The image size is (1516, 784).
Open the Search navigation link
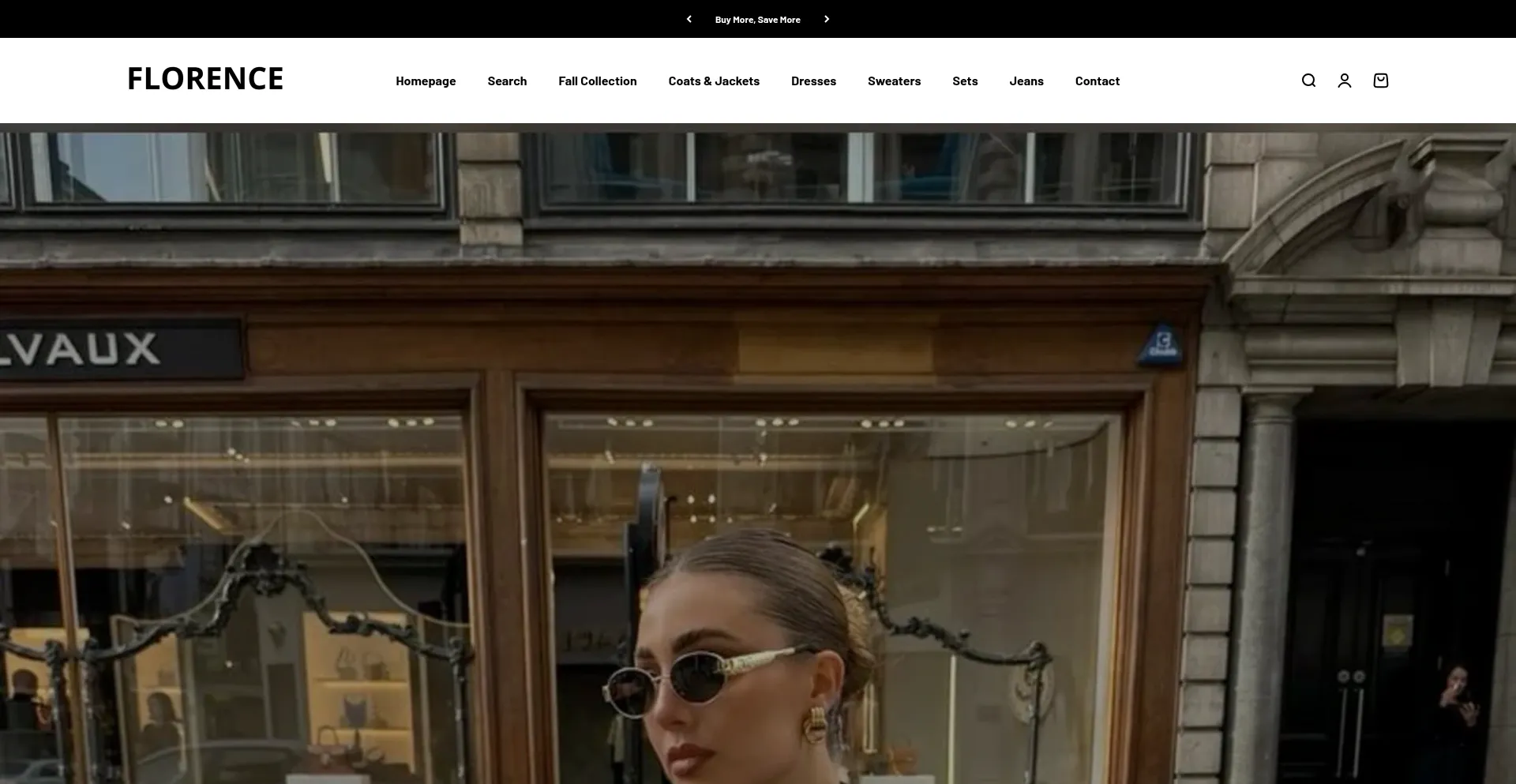[x=507, y=81]
